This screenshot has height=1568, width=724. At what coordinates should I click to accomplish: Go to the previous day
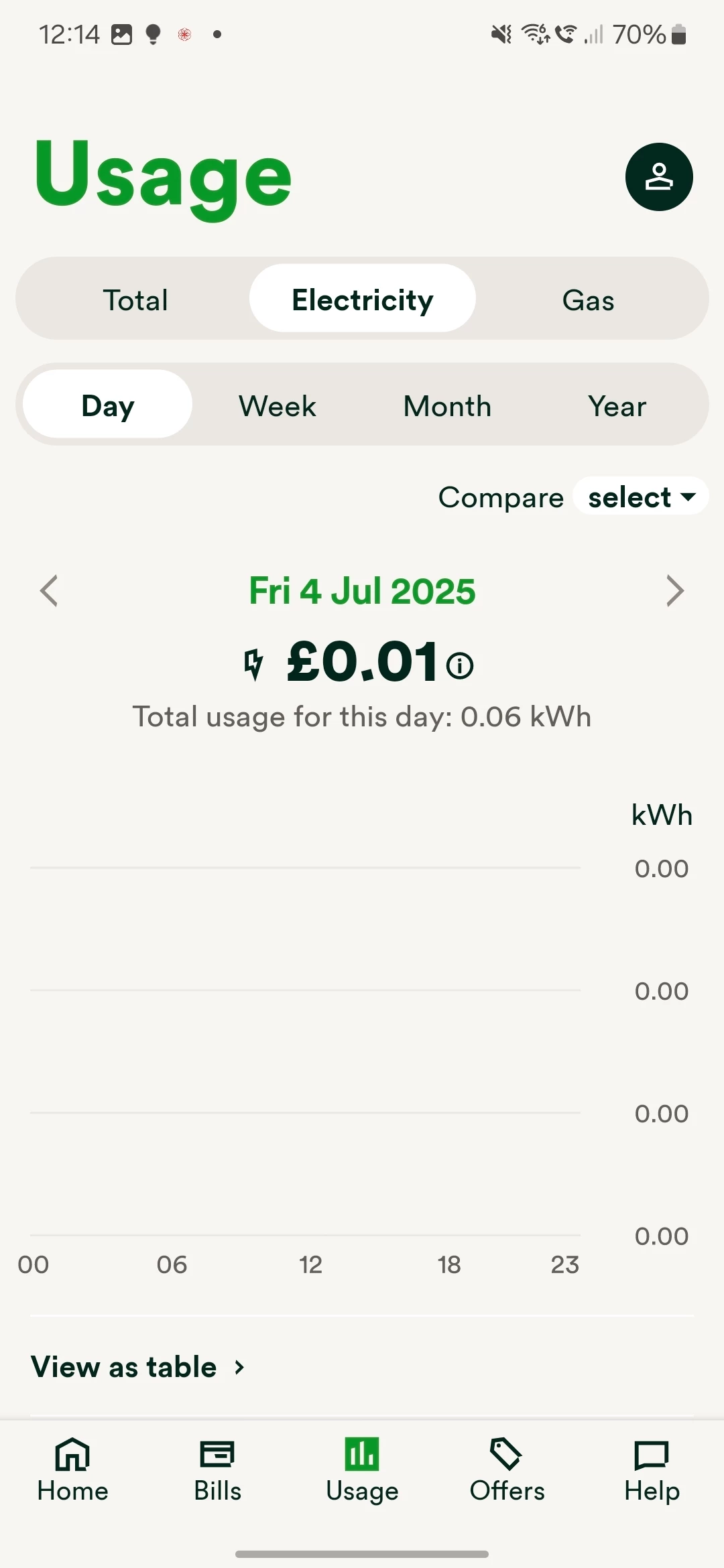point(49,590)
